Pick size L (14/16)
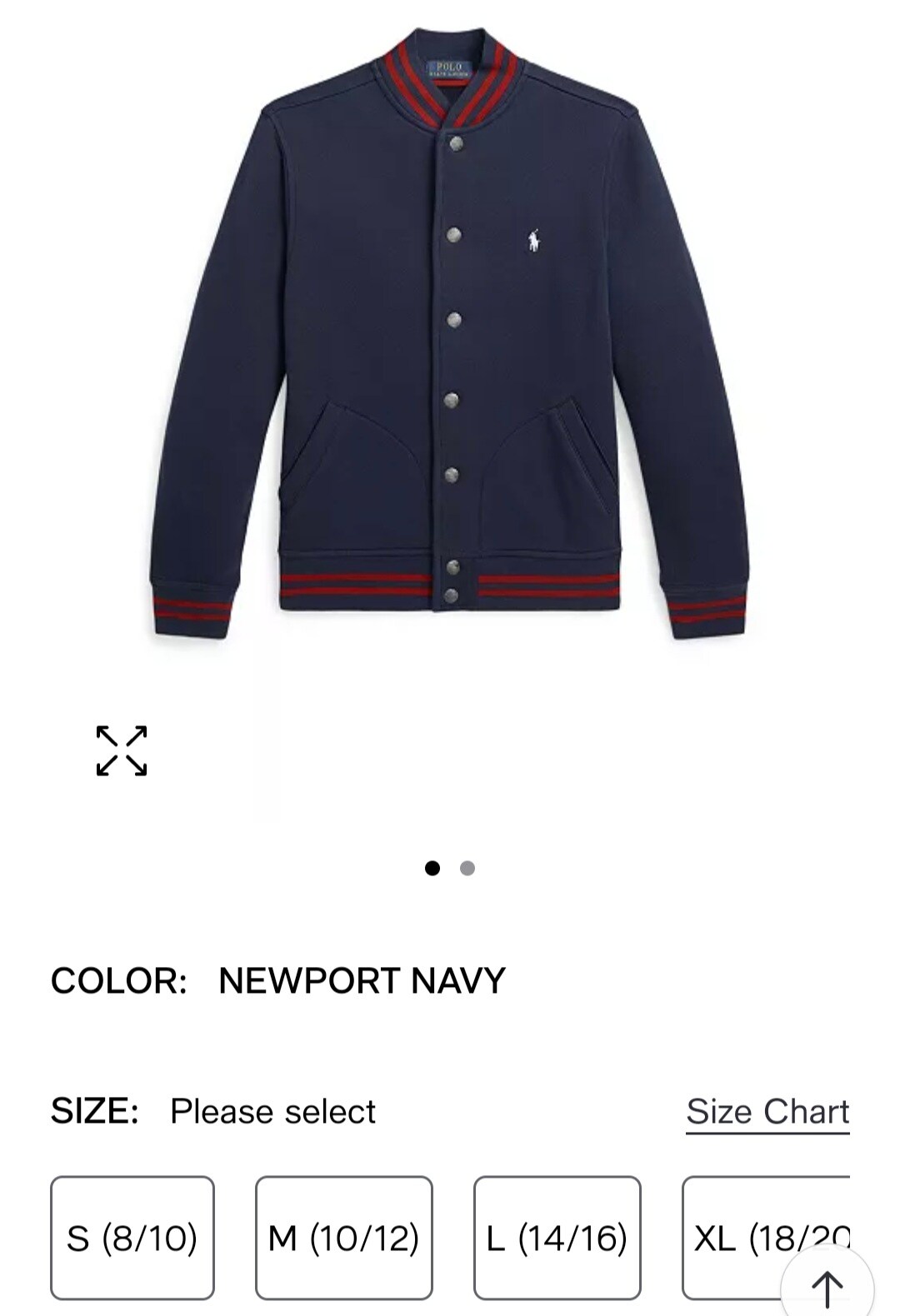This screenshot has width=900, height=1316. (557, 1238)
